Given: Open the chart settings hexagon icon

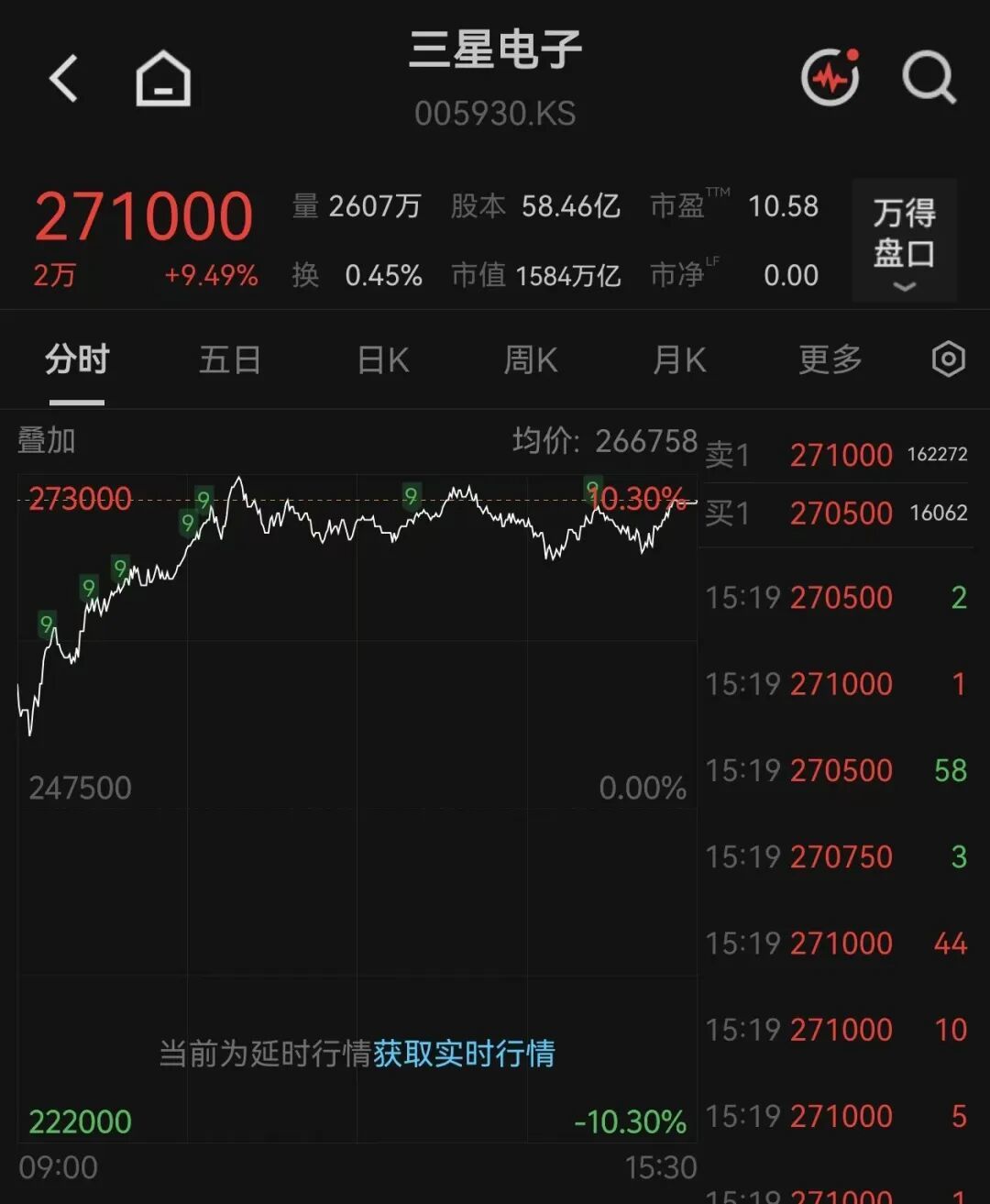Looking at the screenshot, I should (x=948, y=359).
